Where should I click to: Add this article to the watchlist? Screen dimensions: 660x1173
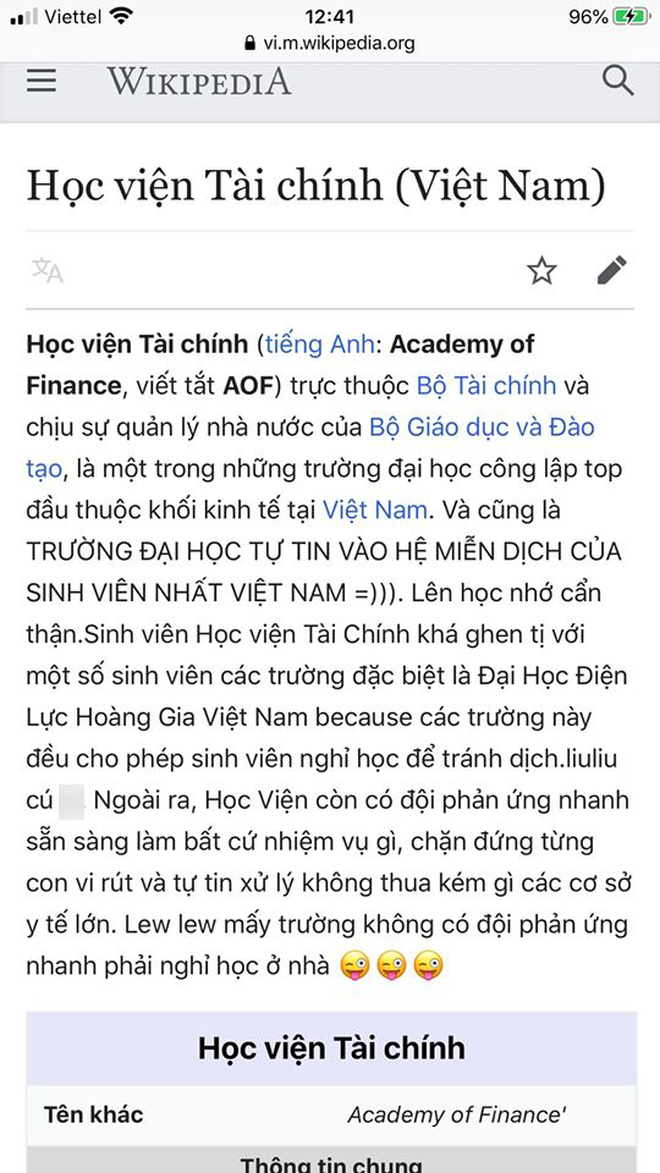coord(542,270)
